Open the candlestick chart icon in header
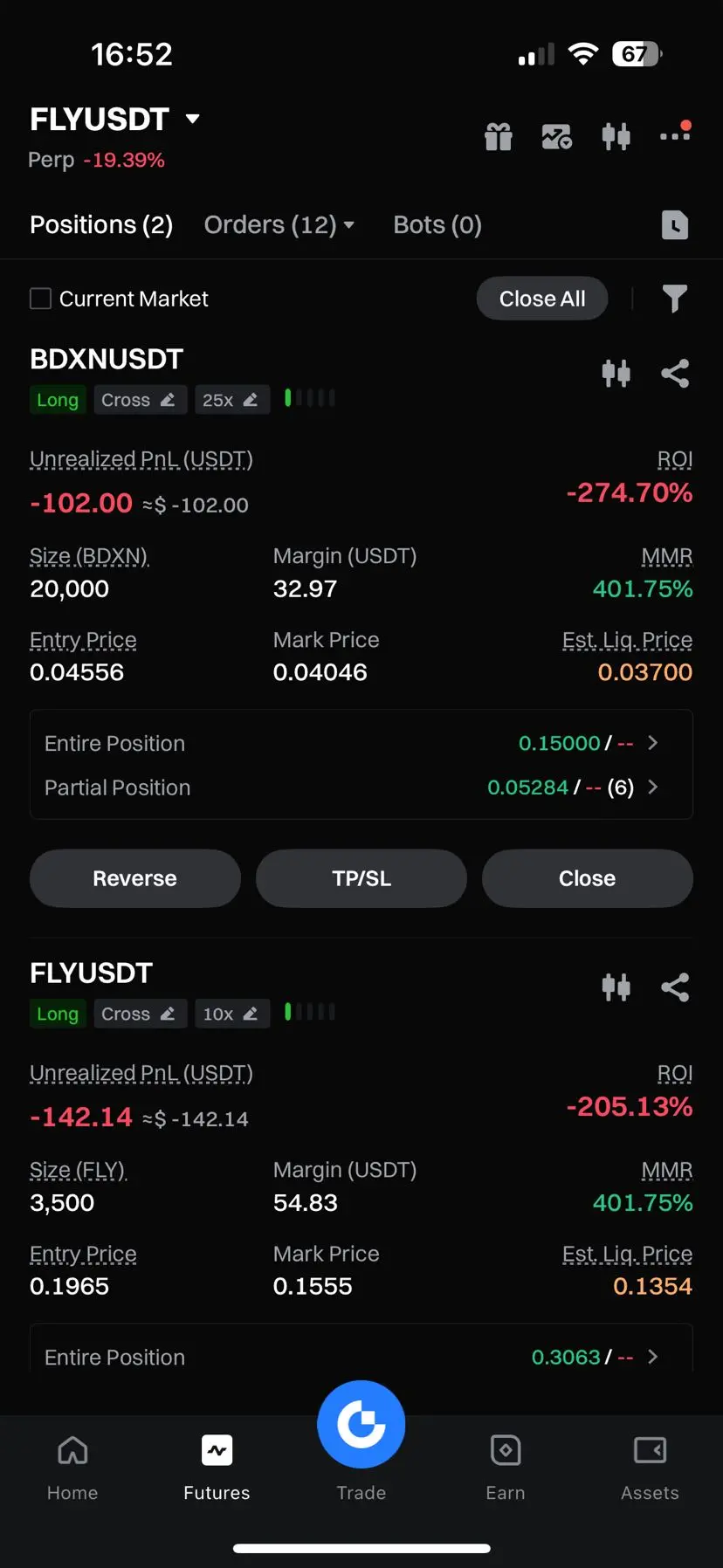723x1568 pixels. point(616,136)
